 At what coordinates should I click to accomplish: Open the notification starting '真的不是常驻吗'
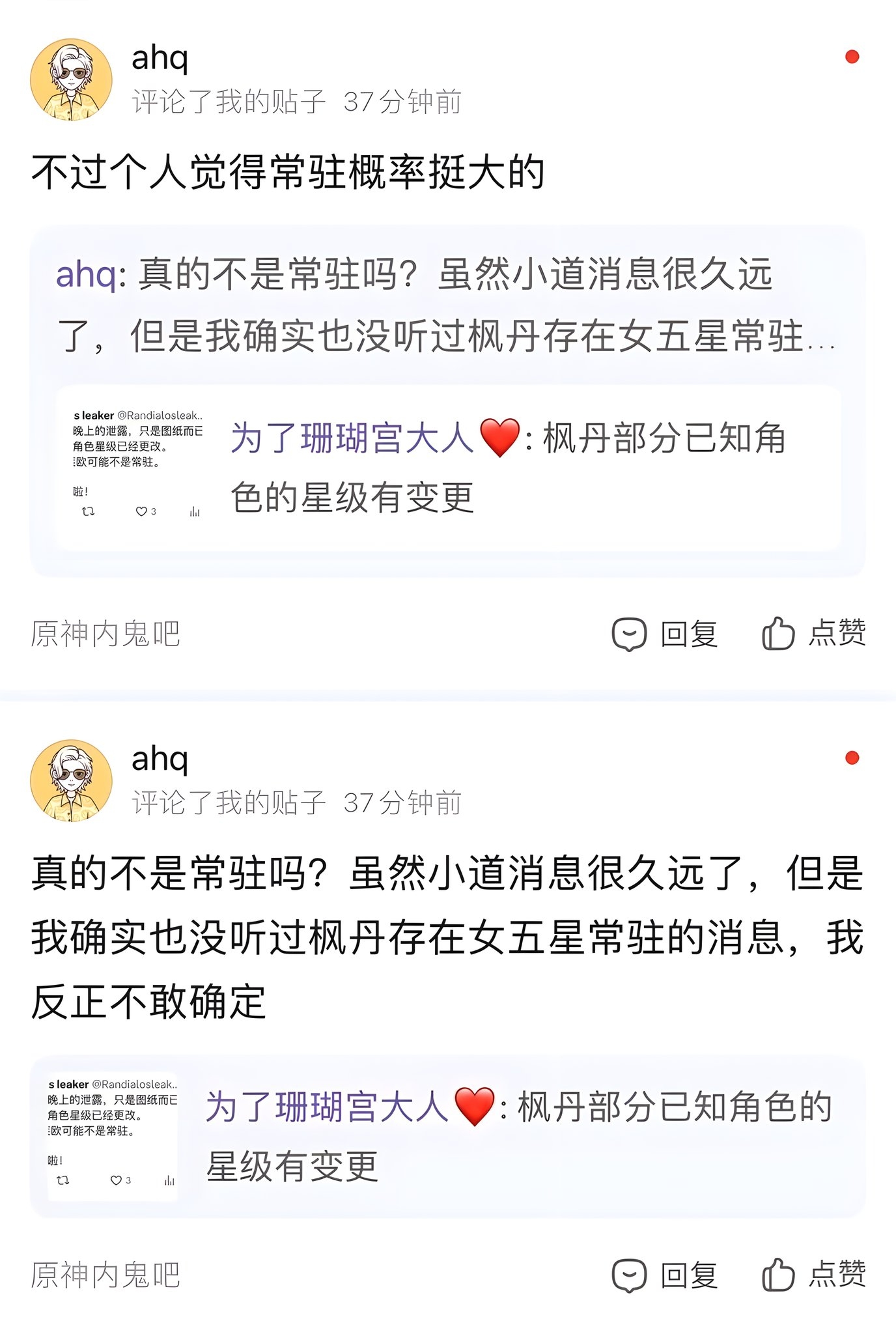pyautogui.click(x=447, y=937)
